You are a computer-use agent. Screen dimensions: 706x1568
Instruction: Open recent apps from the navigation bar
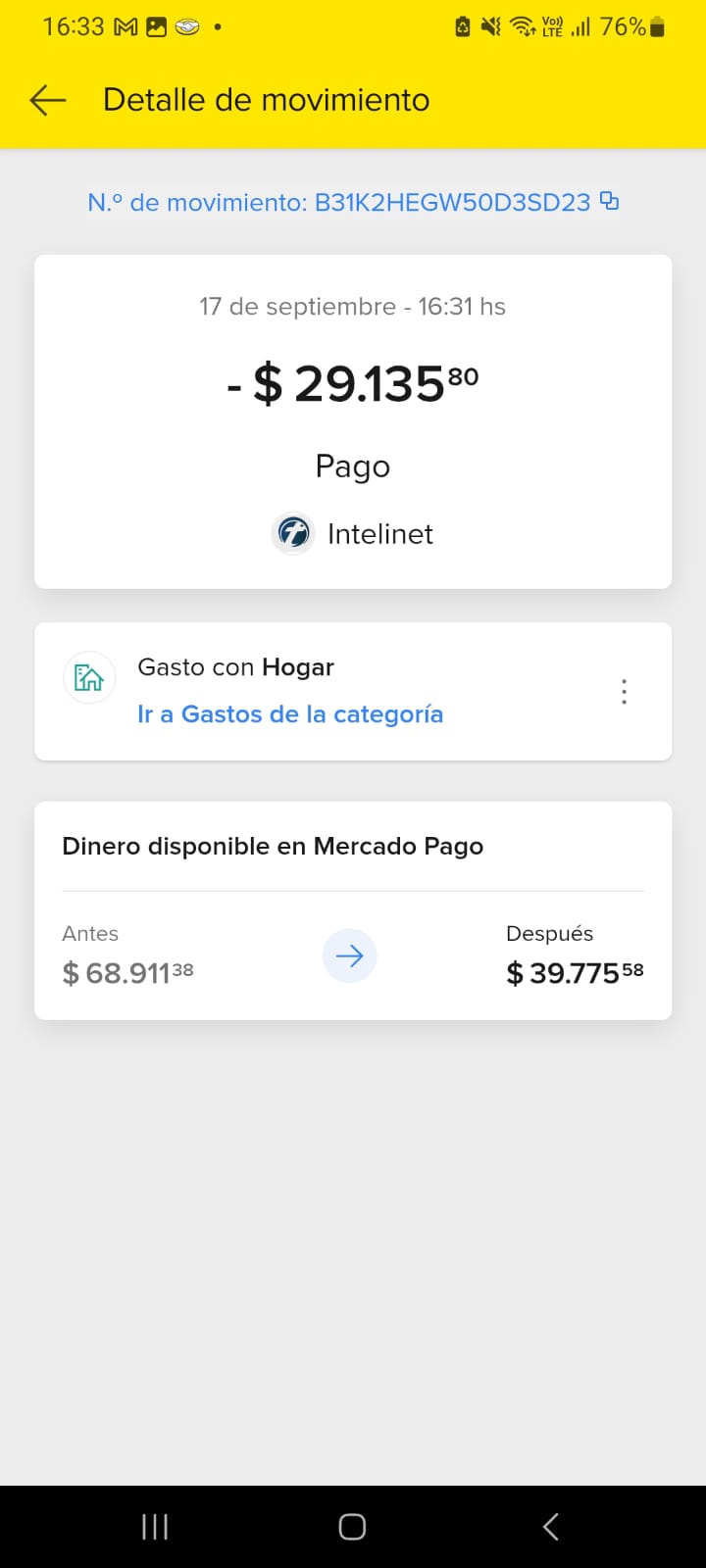(155, 1527)
